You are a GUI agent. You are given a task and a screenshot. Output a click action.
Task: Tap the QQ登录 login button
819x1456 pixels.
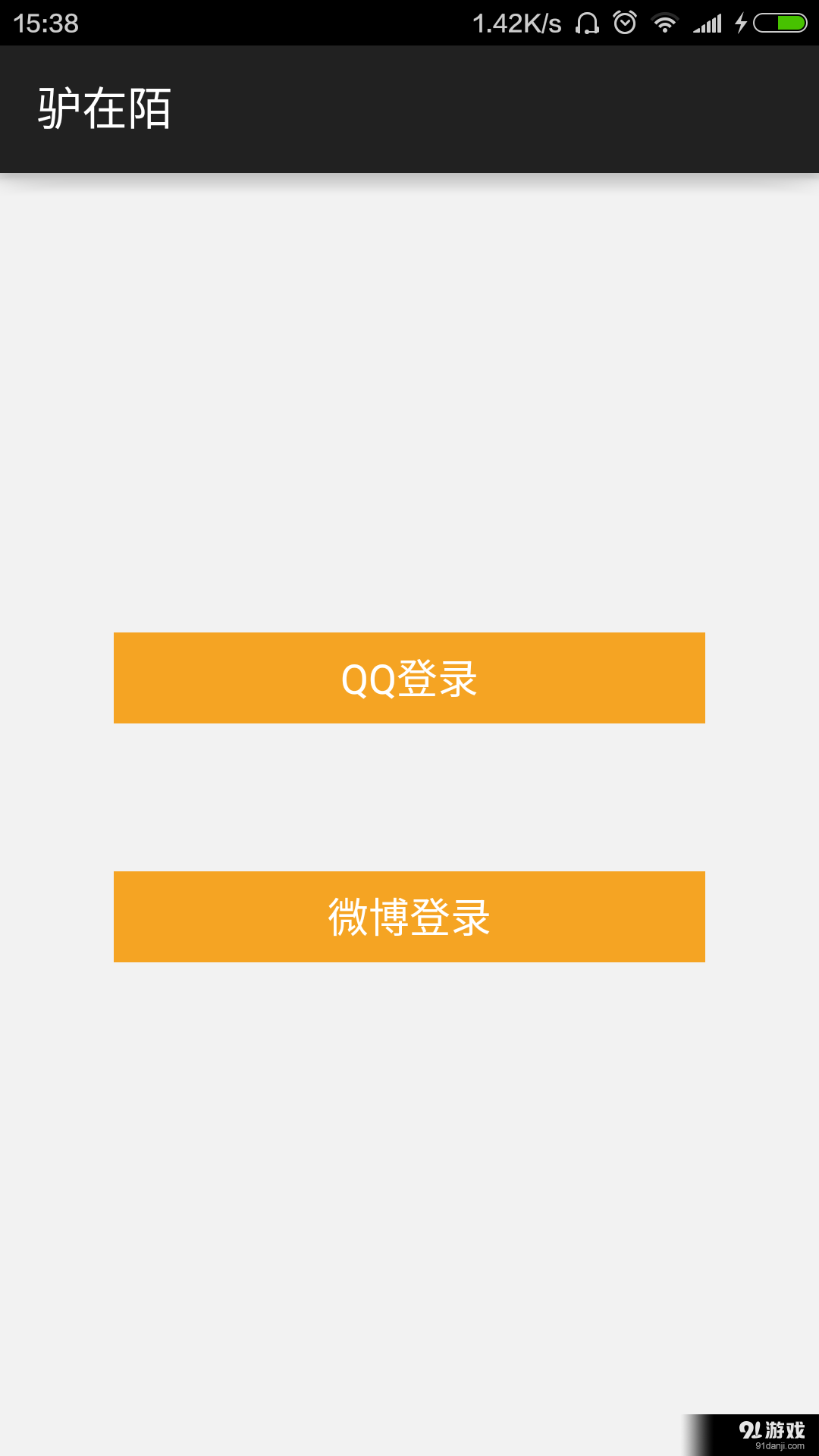click(409, 678)
